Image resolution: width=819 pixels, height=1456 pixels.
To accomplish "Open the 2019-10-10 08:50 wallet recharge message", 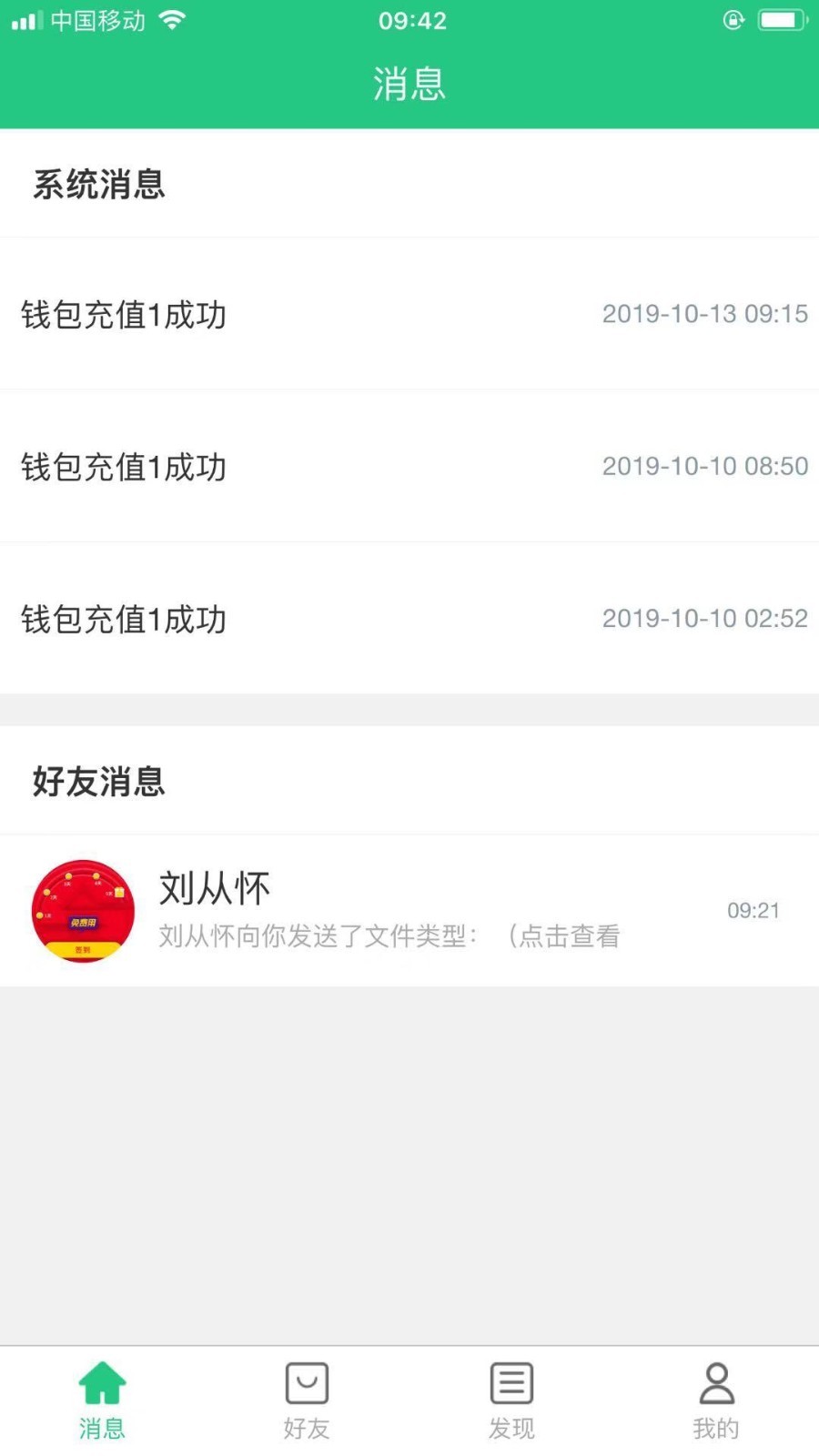I will click(x=409, y=466).
